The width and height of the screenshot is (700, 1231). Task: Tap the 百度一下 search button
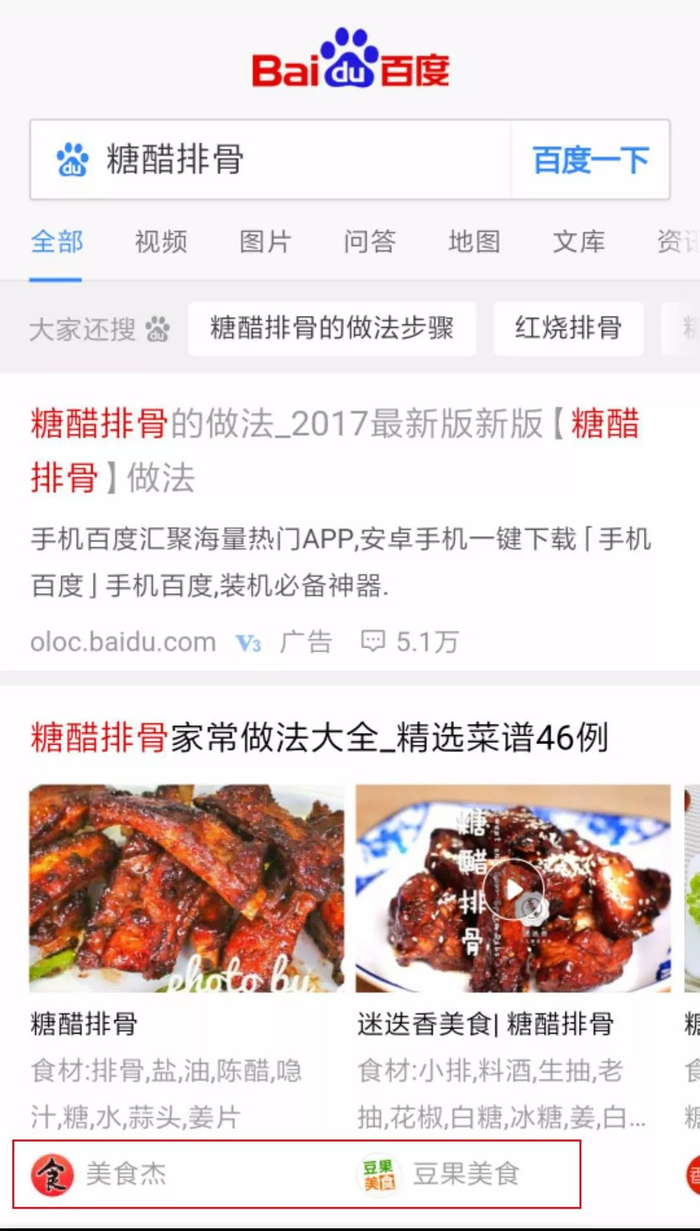coord(590,160)
